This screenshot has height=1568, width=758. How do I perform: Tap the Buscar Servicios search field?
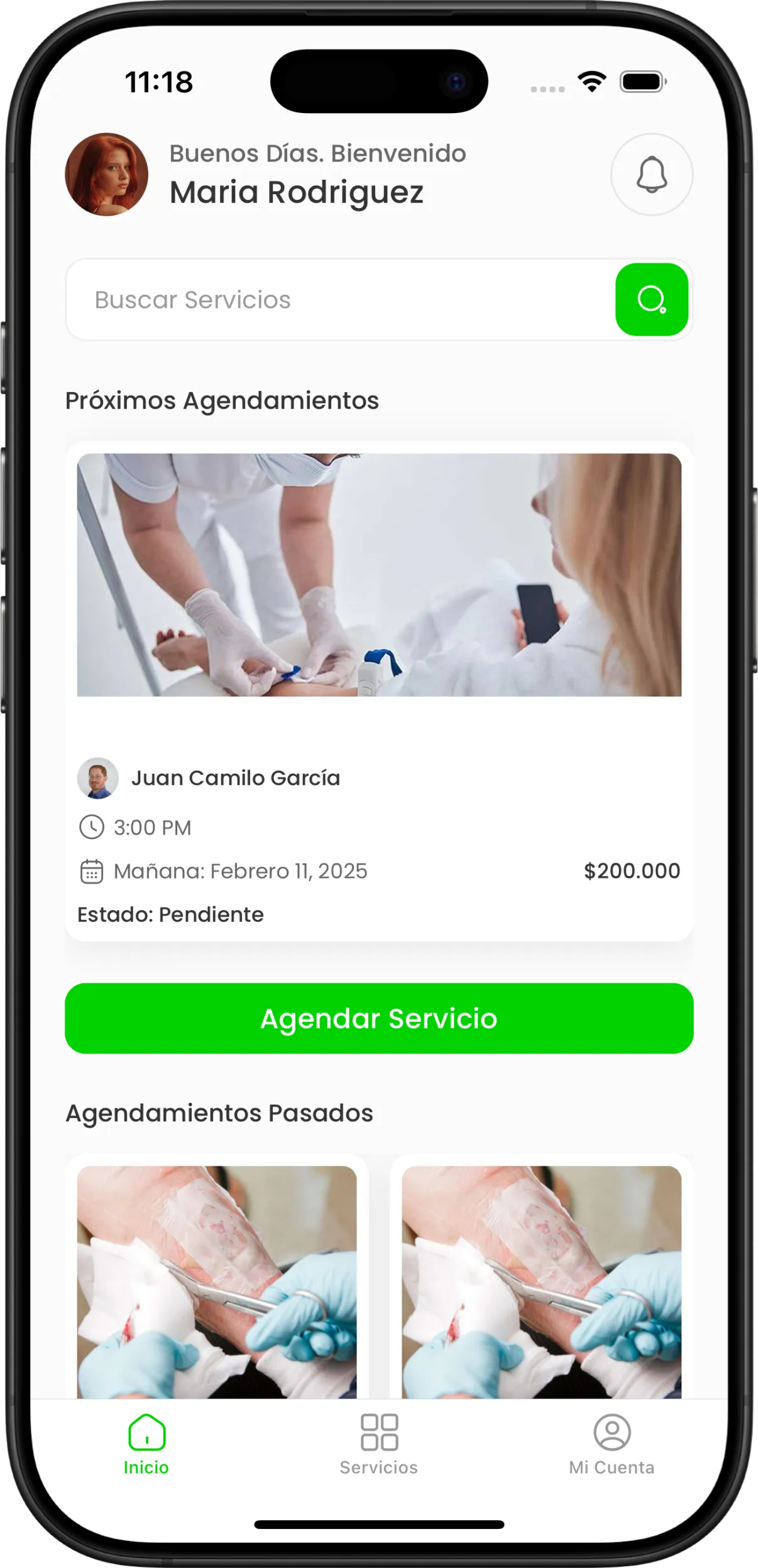pos(314,299)
